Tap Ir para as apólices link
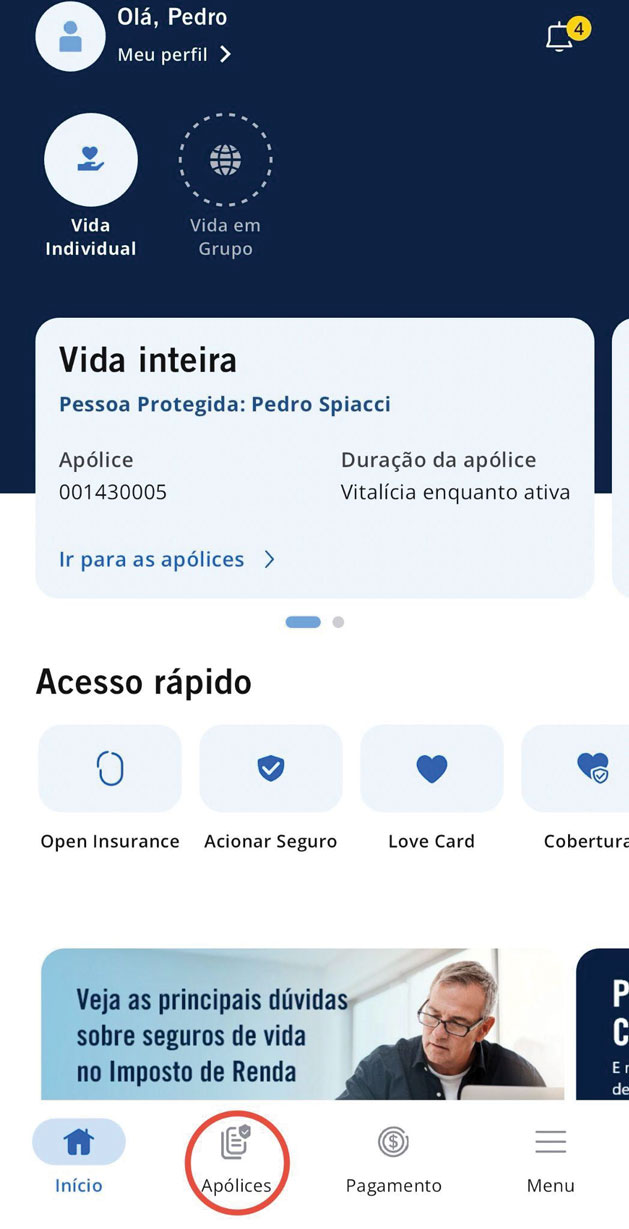 pyautogui.click(x=167, y=559)
